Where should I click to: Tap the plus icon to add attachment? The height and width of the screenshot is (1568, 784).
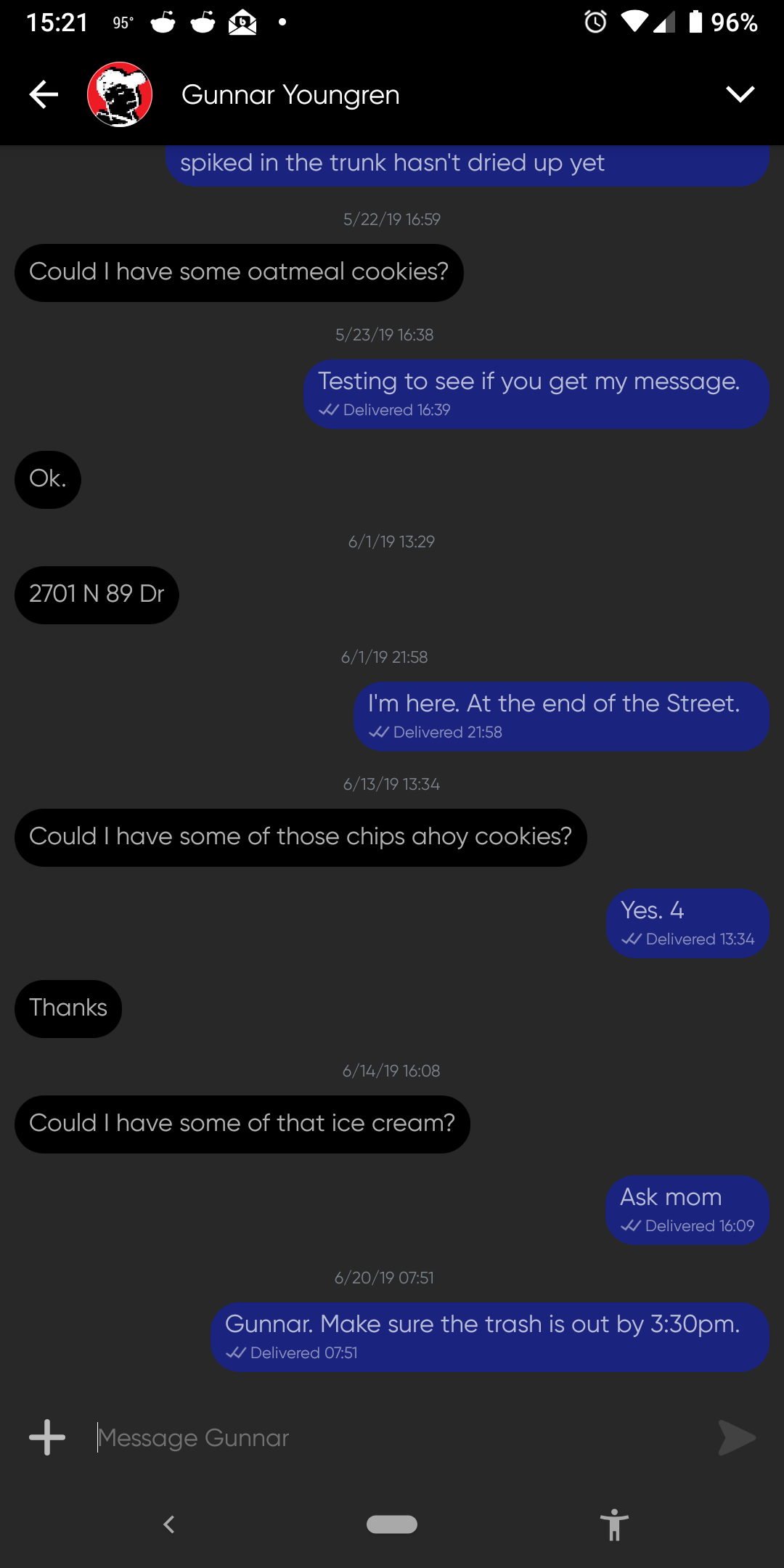(47, 1437)
